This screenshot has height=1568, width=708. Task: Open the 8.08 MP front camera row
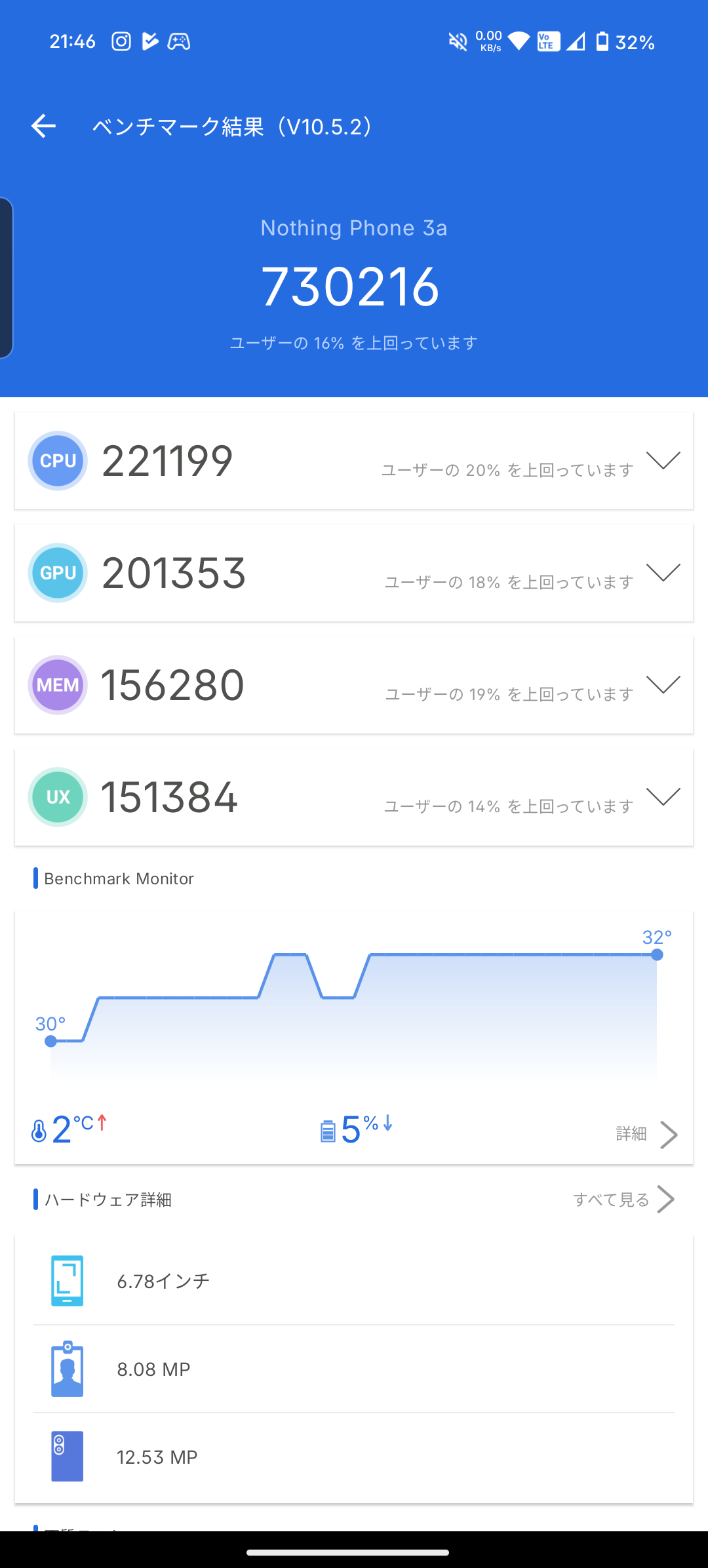tap(354, 1369)
